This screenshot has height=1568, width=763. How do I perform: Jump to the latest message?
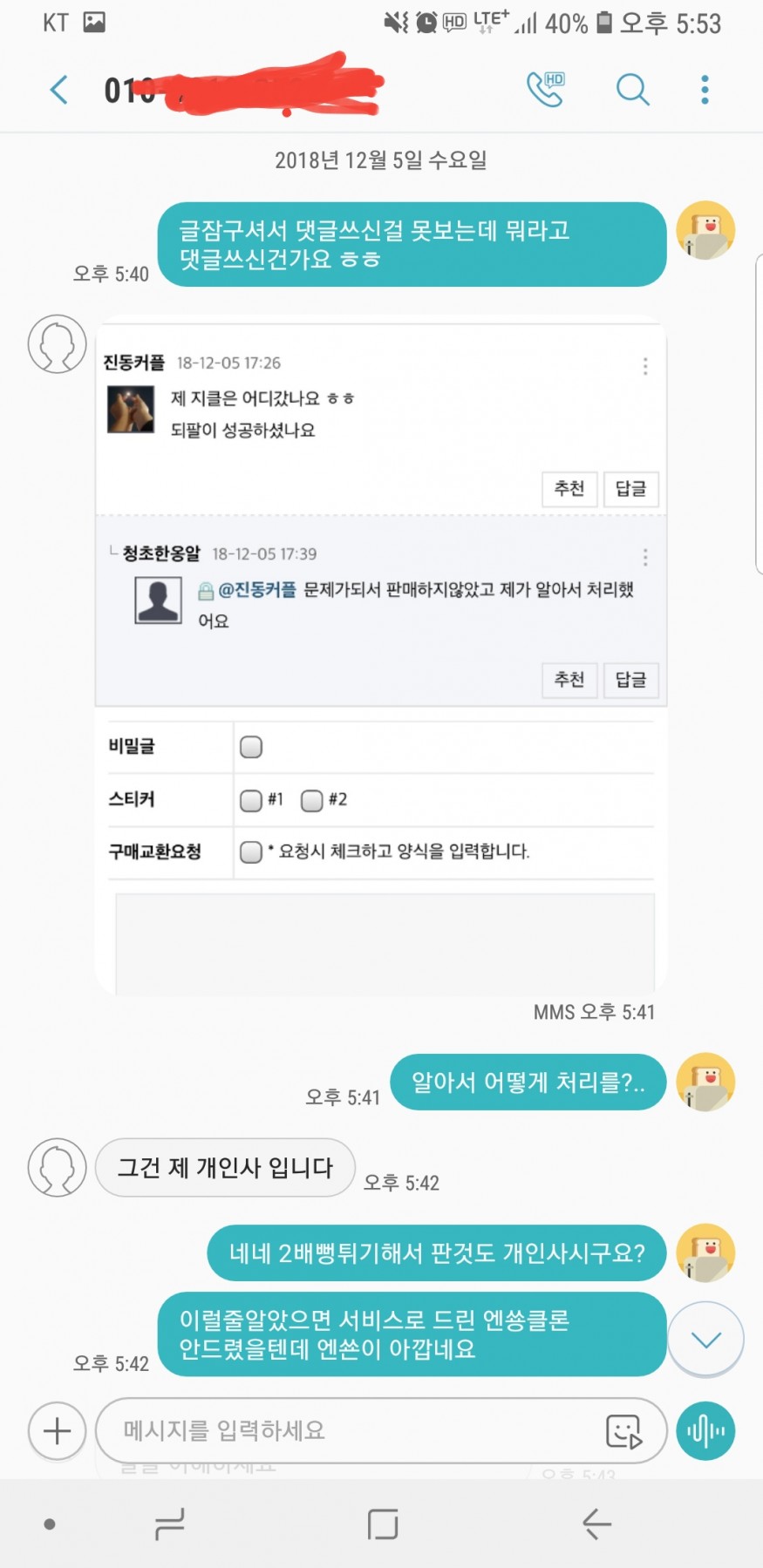705,1340
